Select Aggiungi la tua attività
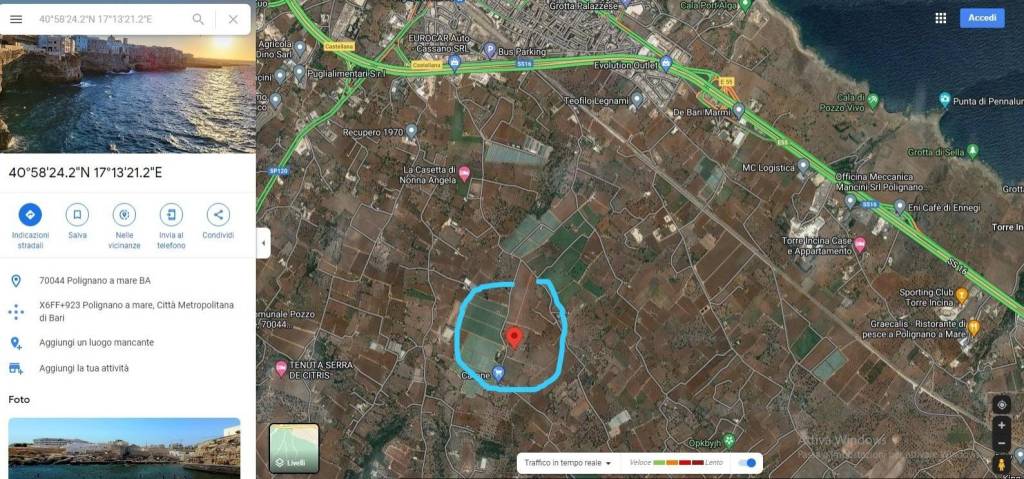The height and width of the screenshot is (479, 1024). 84,368
